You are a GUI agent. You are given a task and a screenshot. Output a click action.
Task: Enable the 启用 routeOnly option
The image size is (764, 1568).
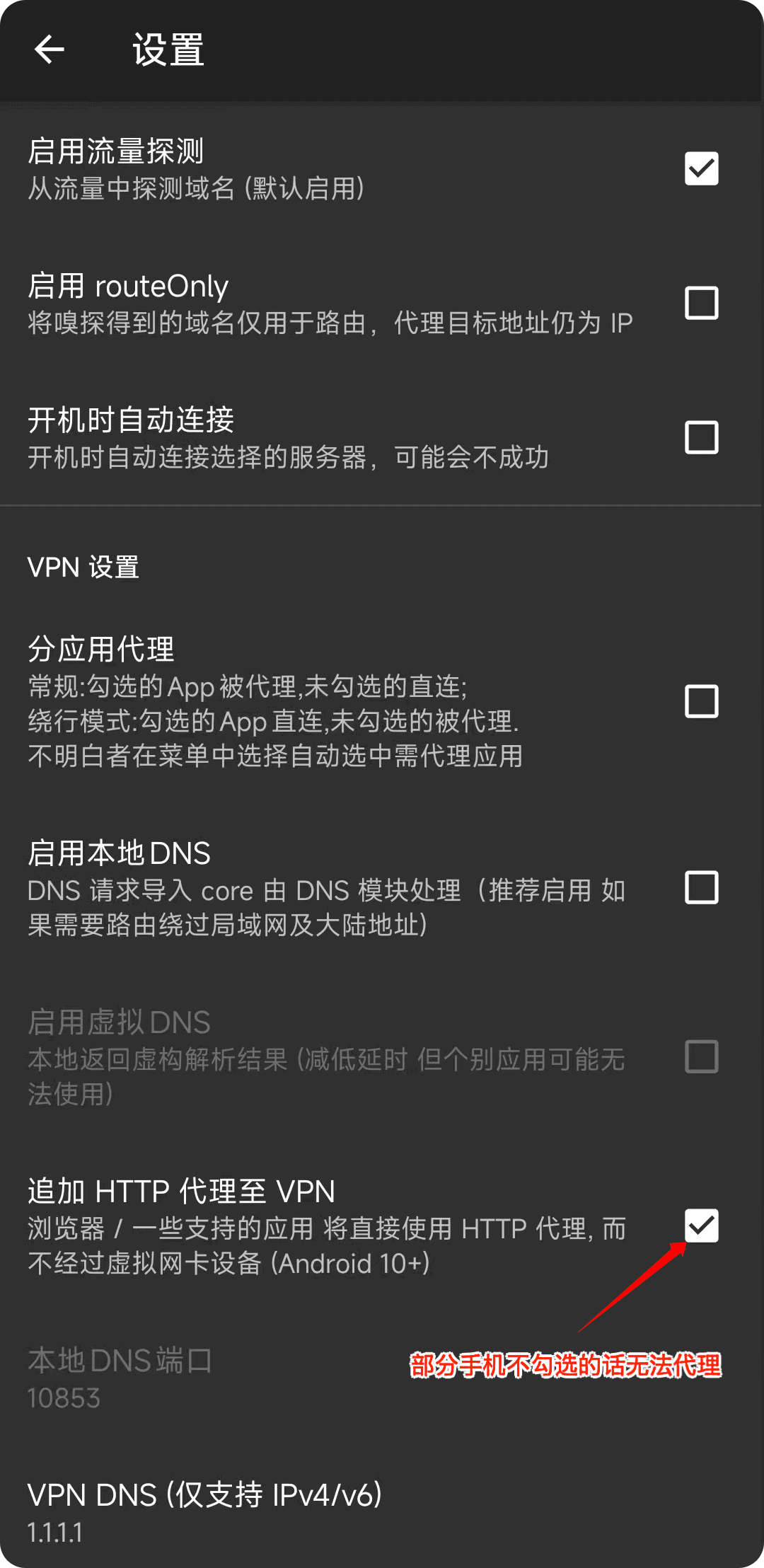701,303
